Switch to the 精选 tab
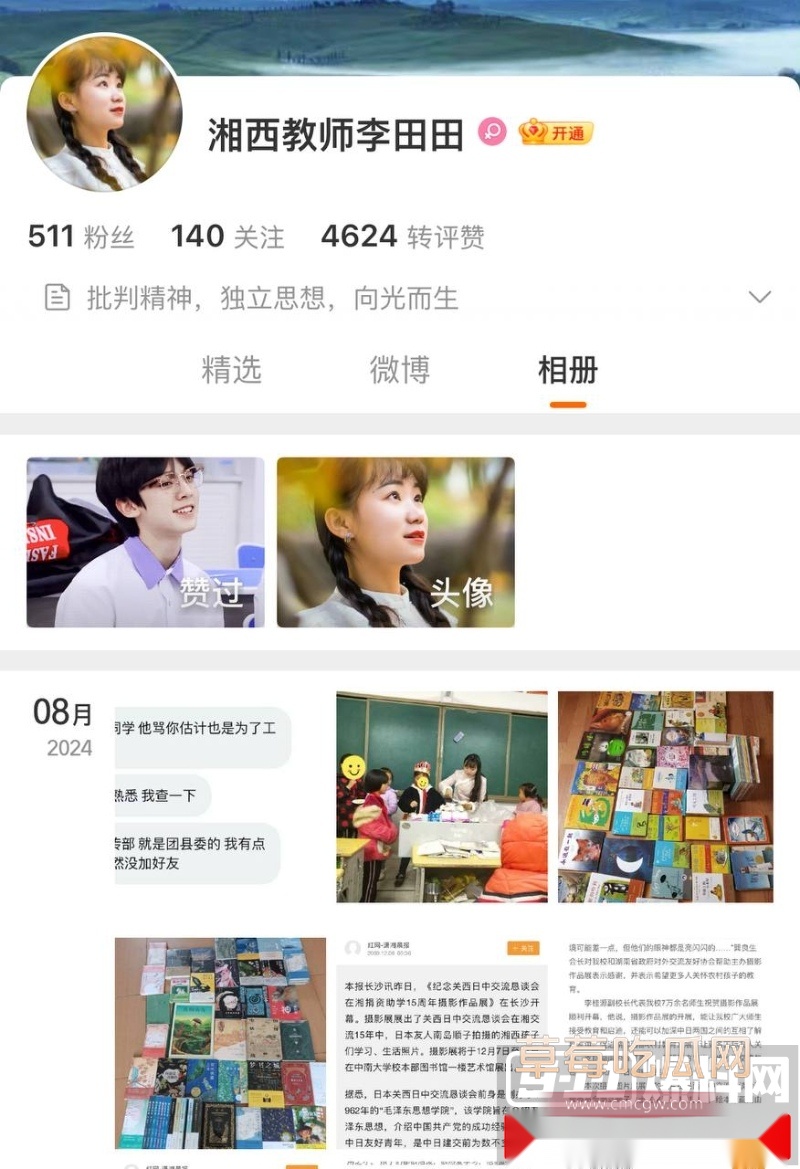 231,371
